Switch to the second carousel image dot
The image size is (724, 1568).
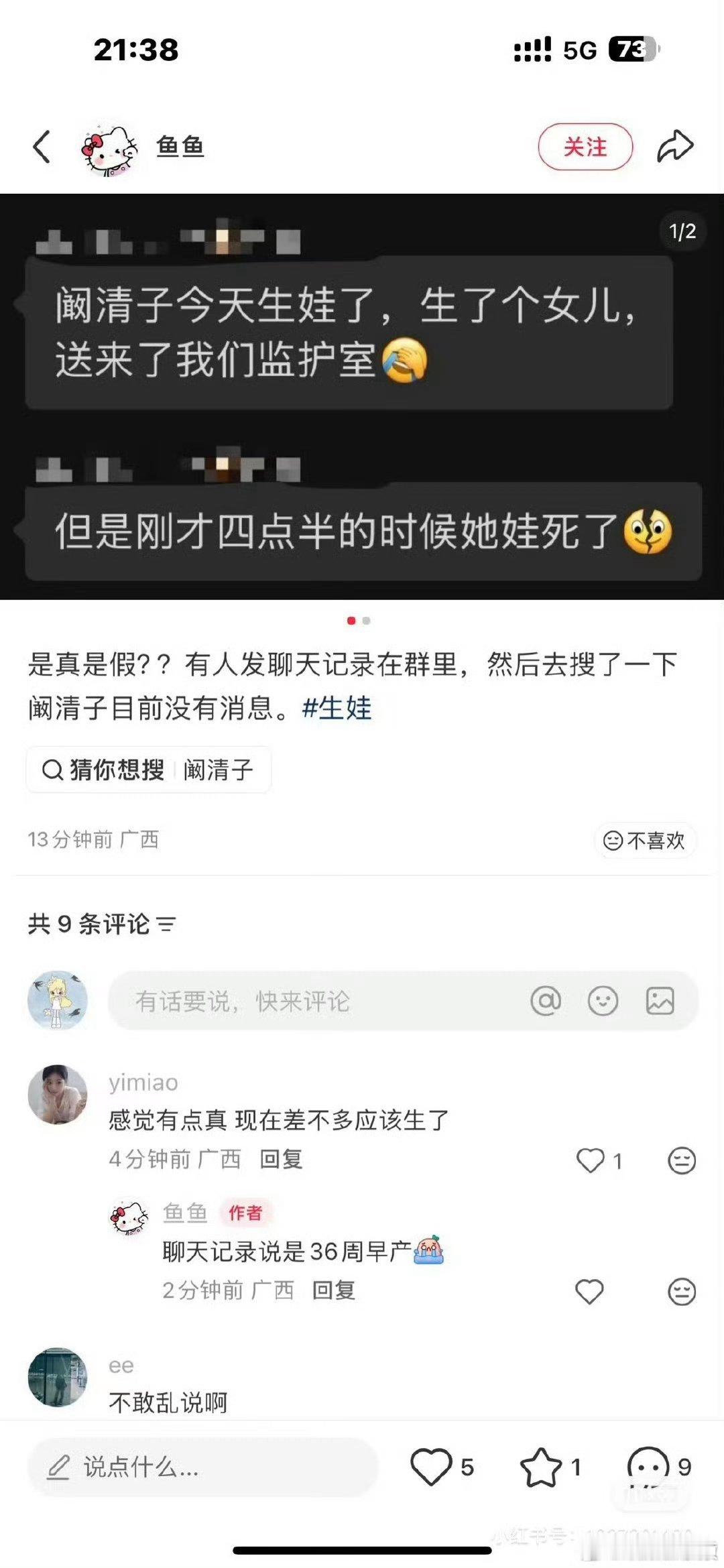(365, 621)
